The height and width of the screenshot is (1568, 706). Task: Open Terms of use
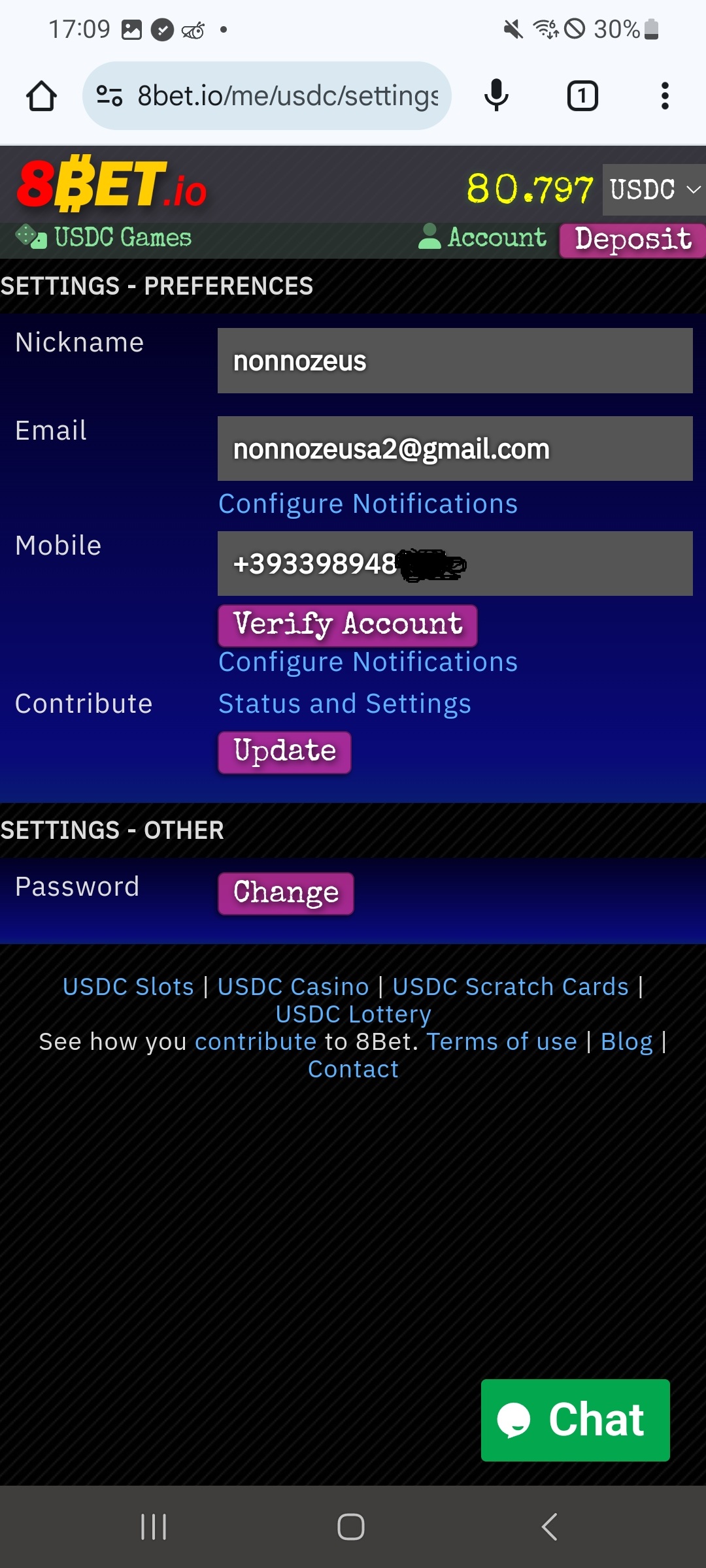pyautogui.click(x=501, y=1041)
